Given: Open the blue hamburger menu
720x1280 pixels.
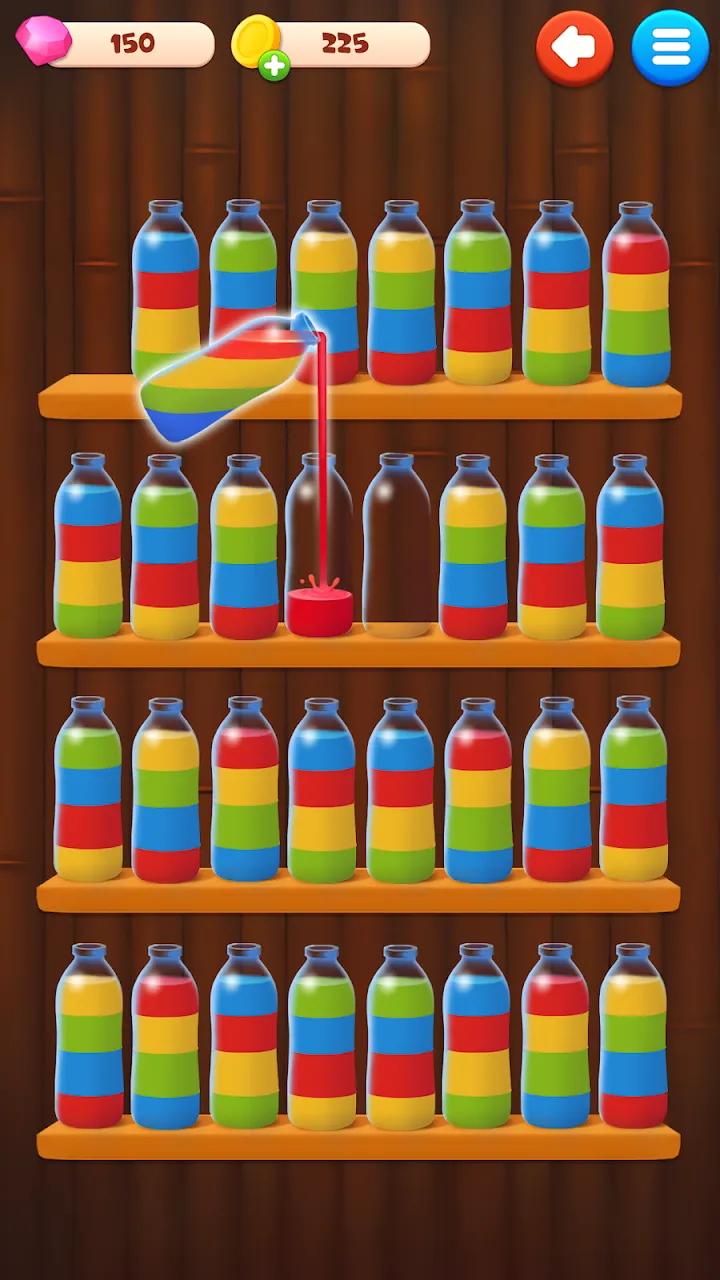Looking at the screenshot, I should [669, 47].
